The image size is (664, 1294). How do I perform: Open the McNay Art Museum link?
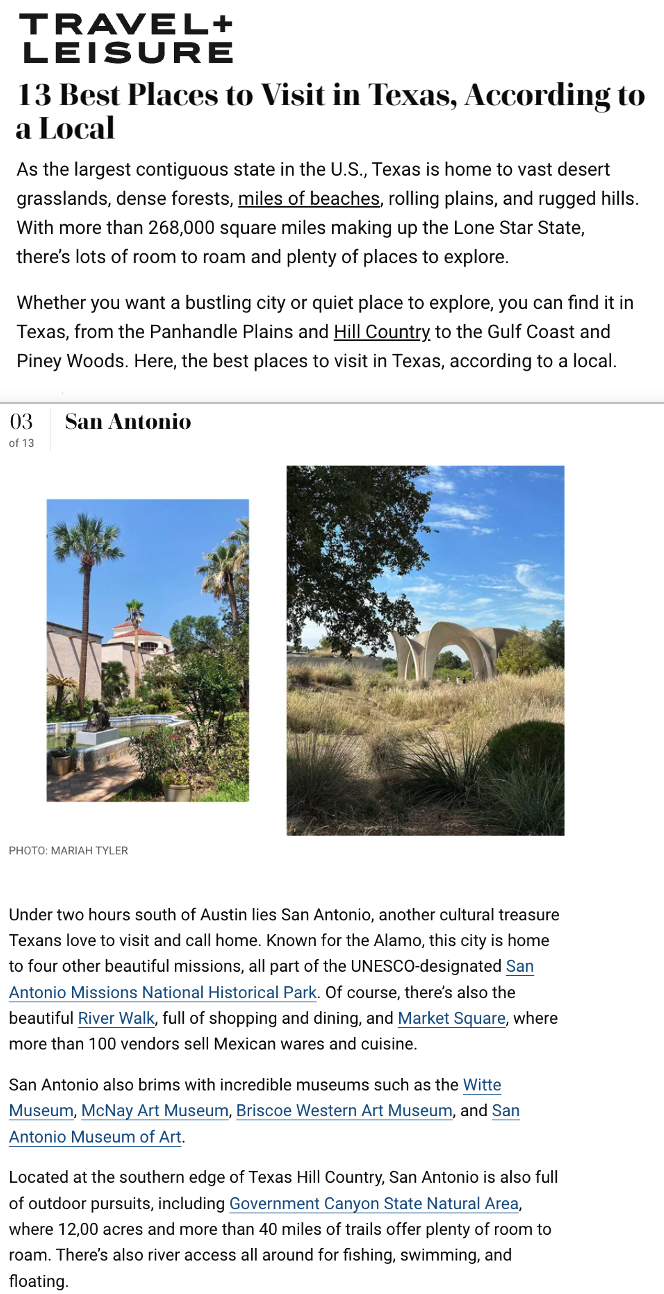click(x=154, y=1111)
